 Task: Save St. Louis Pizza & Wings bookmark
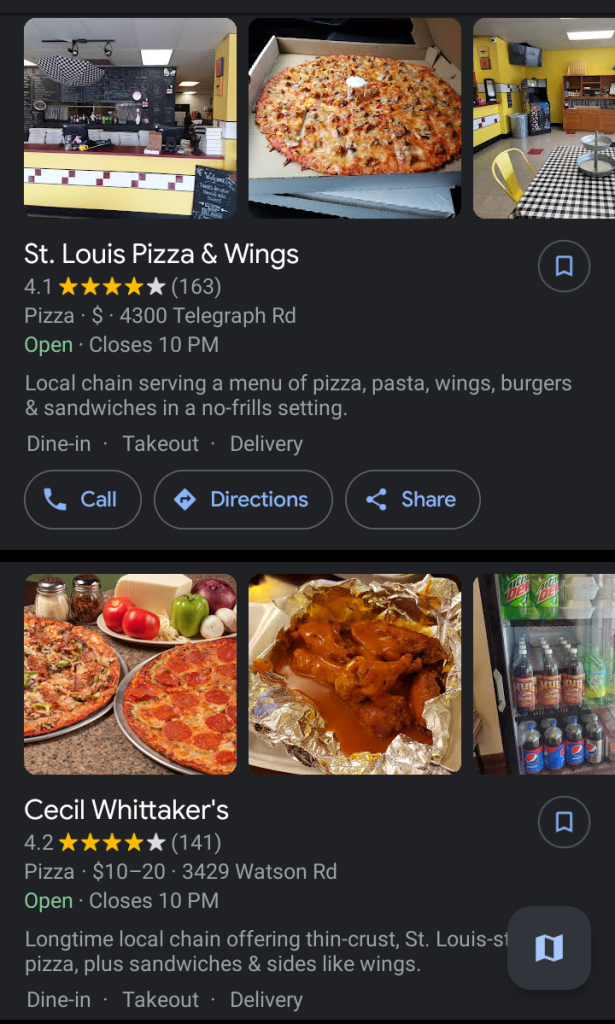click(564, 266)
